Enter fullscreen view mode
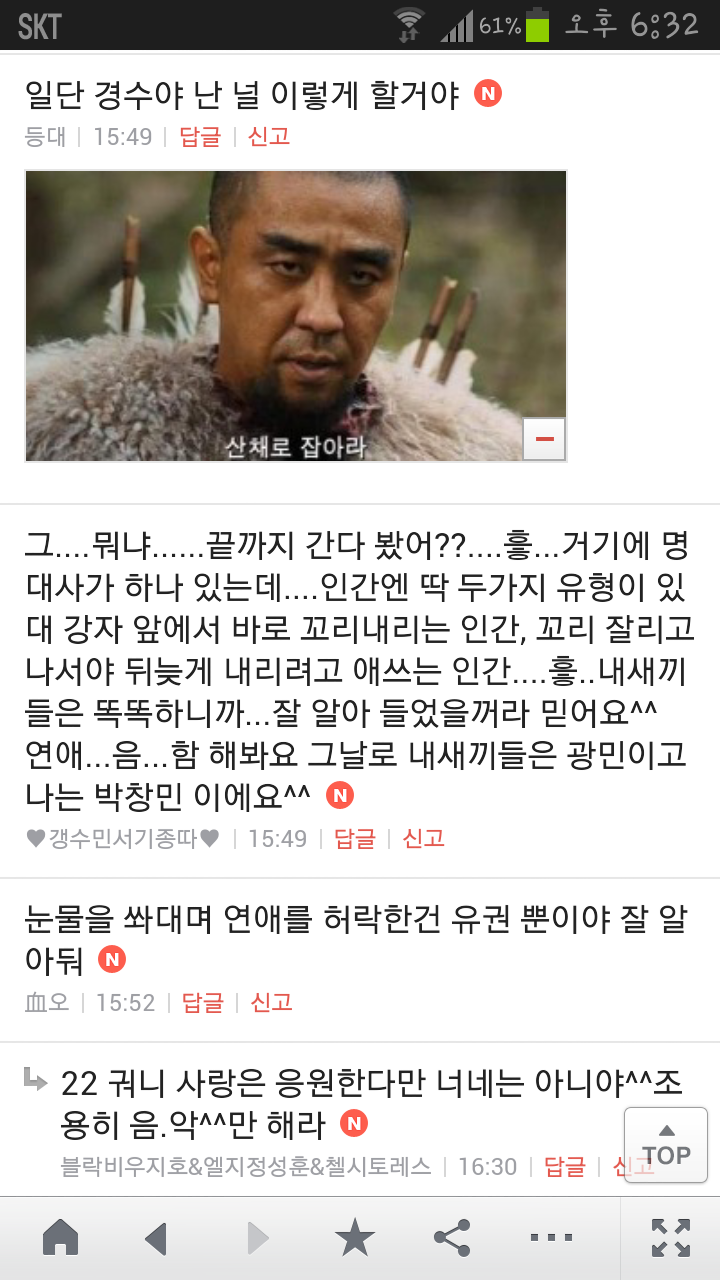This screenshot has width=720, height=1280. coord(670,1238)
